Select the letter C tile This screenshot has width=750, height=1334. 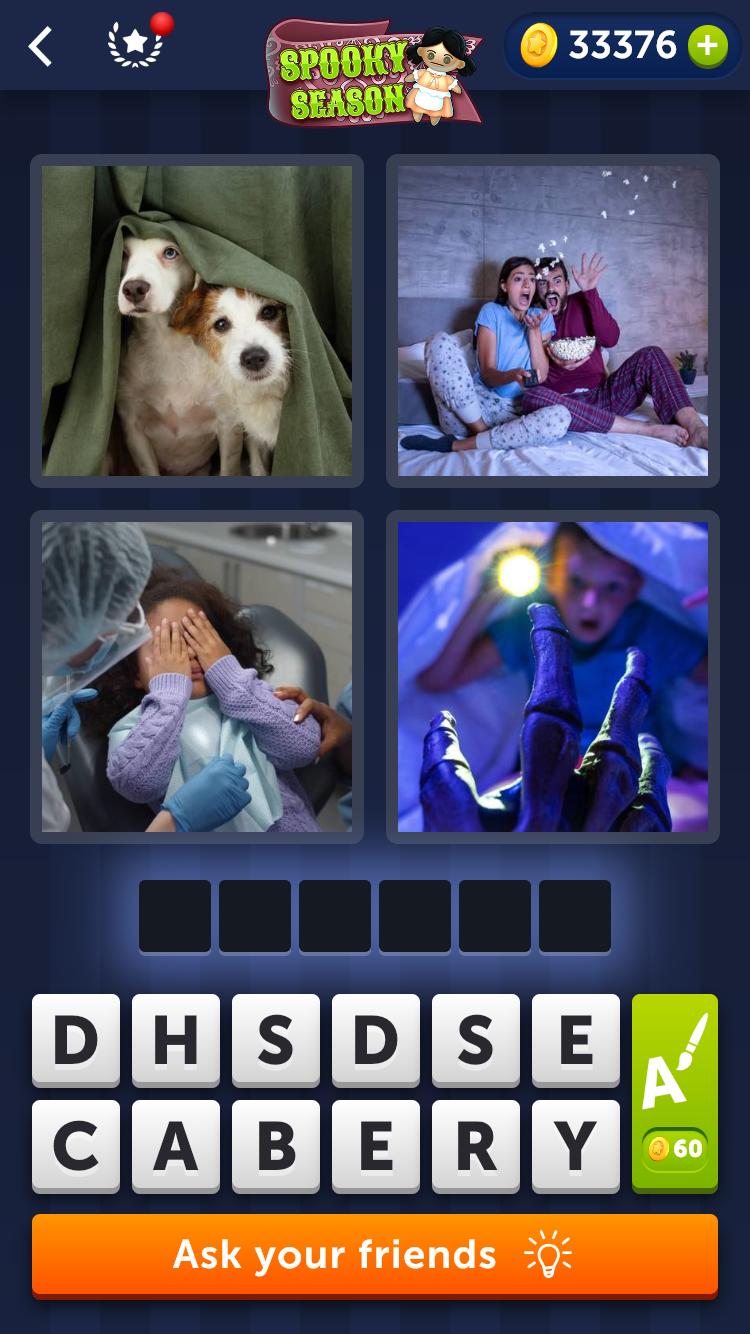(76, 1146)
